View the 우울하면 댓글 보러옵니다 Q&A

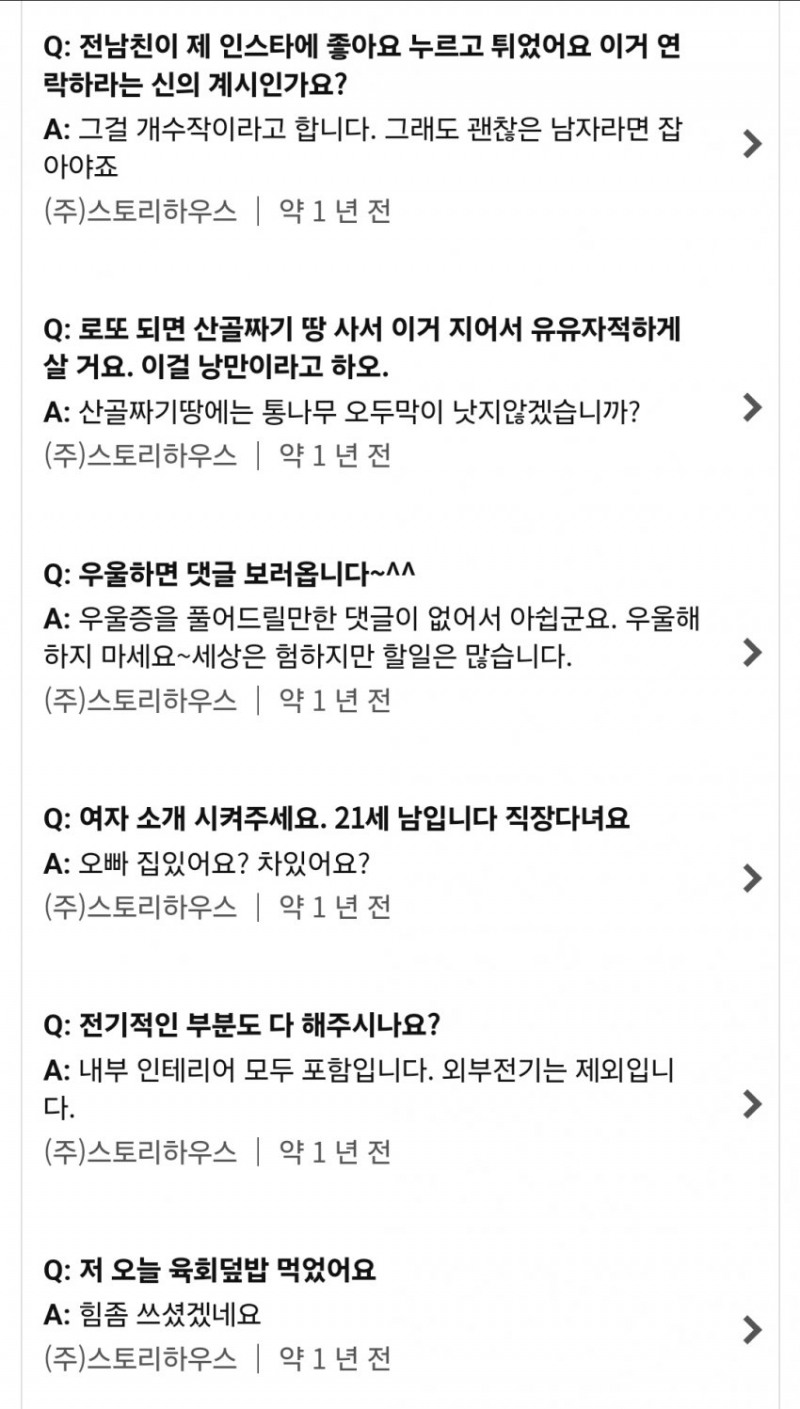(753, 652)
